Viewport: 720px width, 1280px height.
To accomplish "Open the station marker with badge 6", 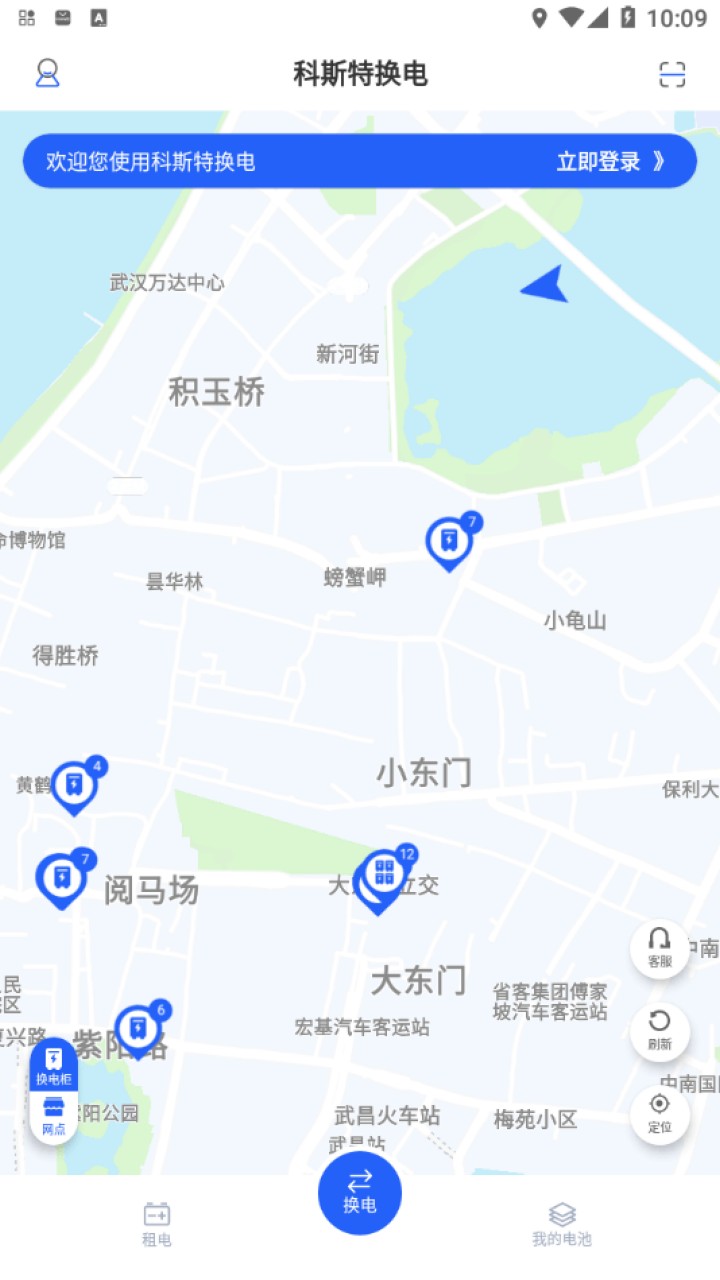I will pyautogui.click(x=137, y=1029).
